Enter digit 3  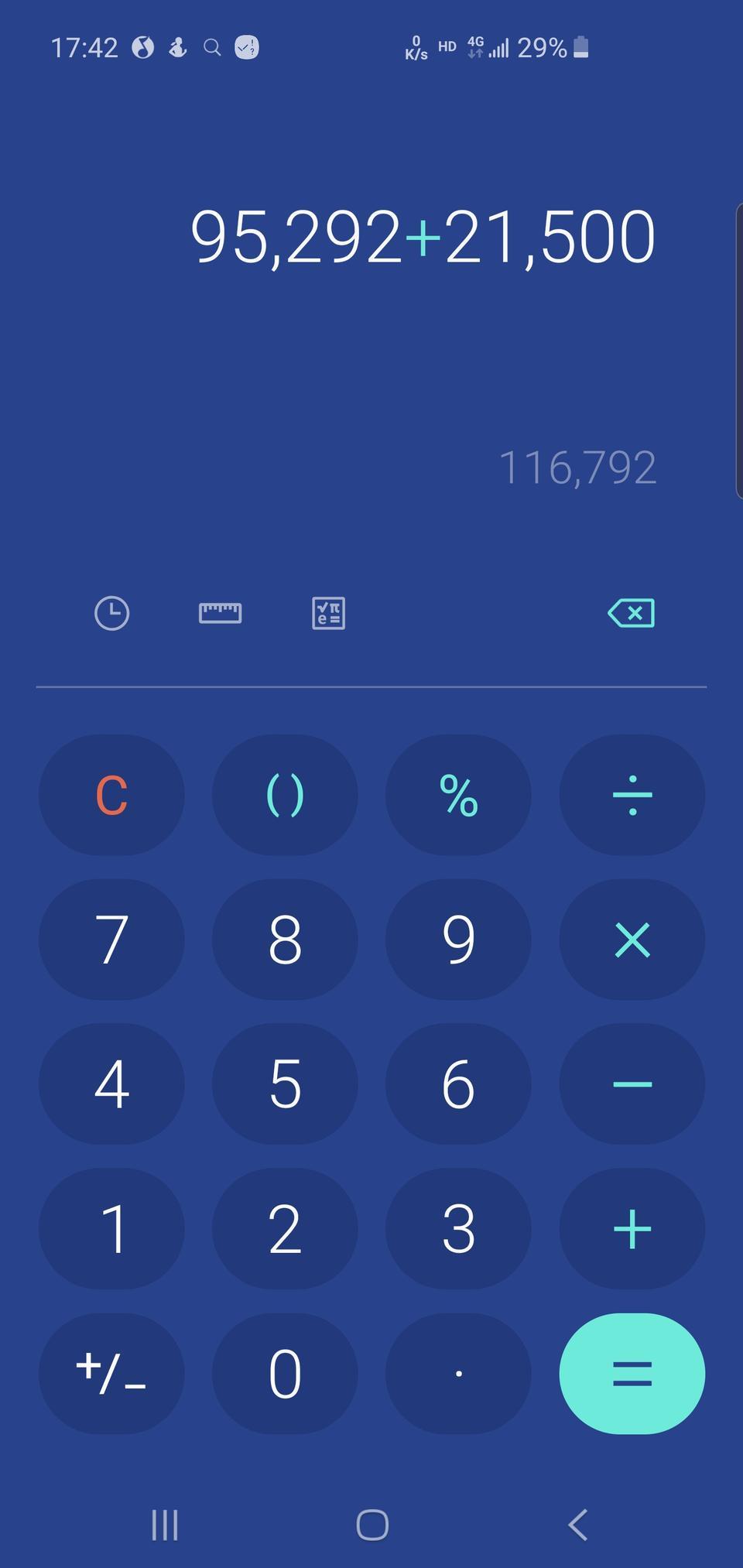click(458, 1228)
